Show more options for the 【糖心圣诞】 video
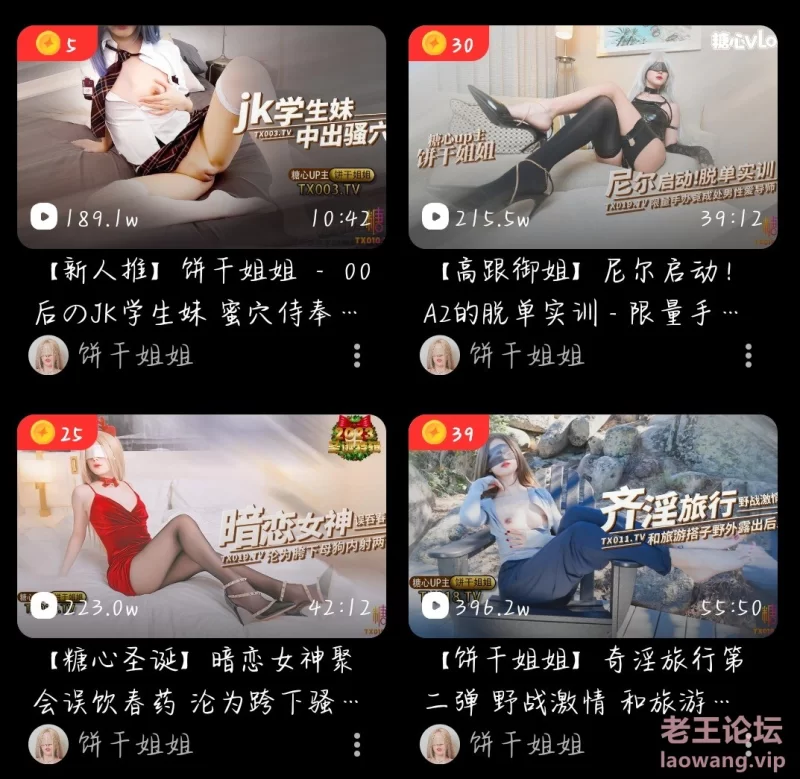 [x=357, y=744]
